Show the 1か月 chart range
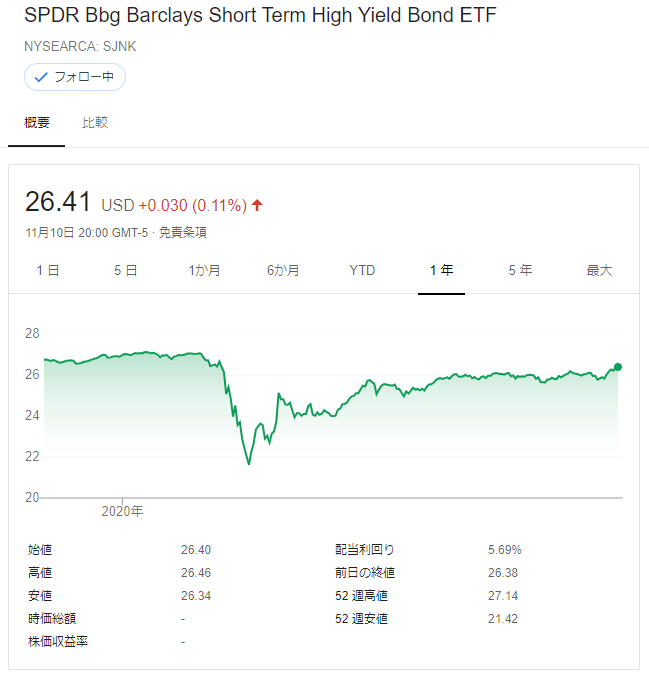 click(204, 270)
